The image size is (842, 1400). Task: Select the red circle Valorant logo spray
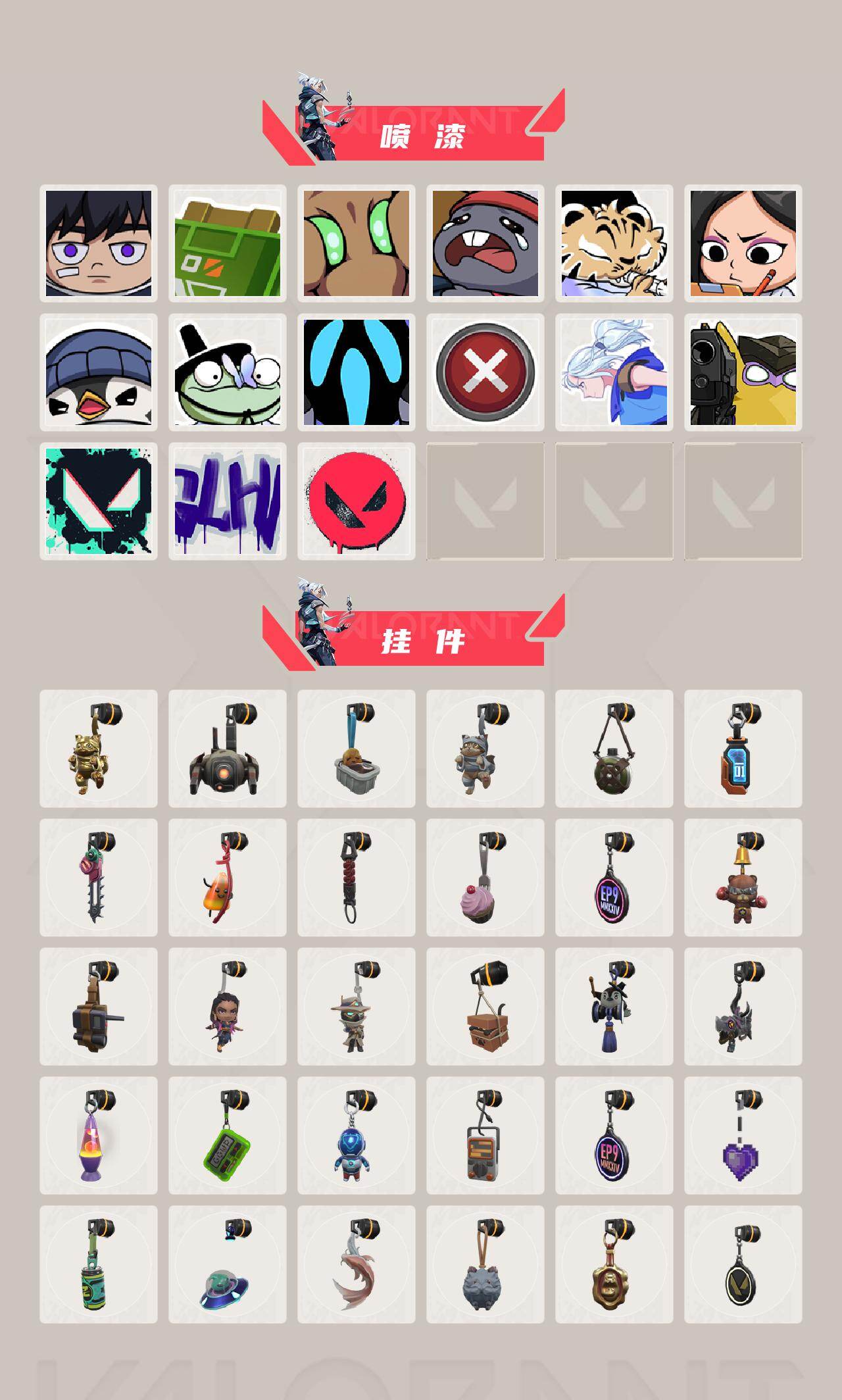point(357,501)
